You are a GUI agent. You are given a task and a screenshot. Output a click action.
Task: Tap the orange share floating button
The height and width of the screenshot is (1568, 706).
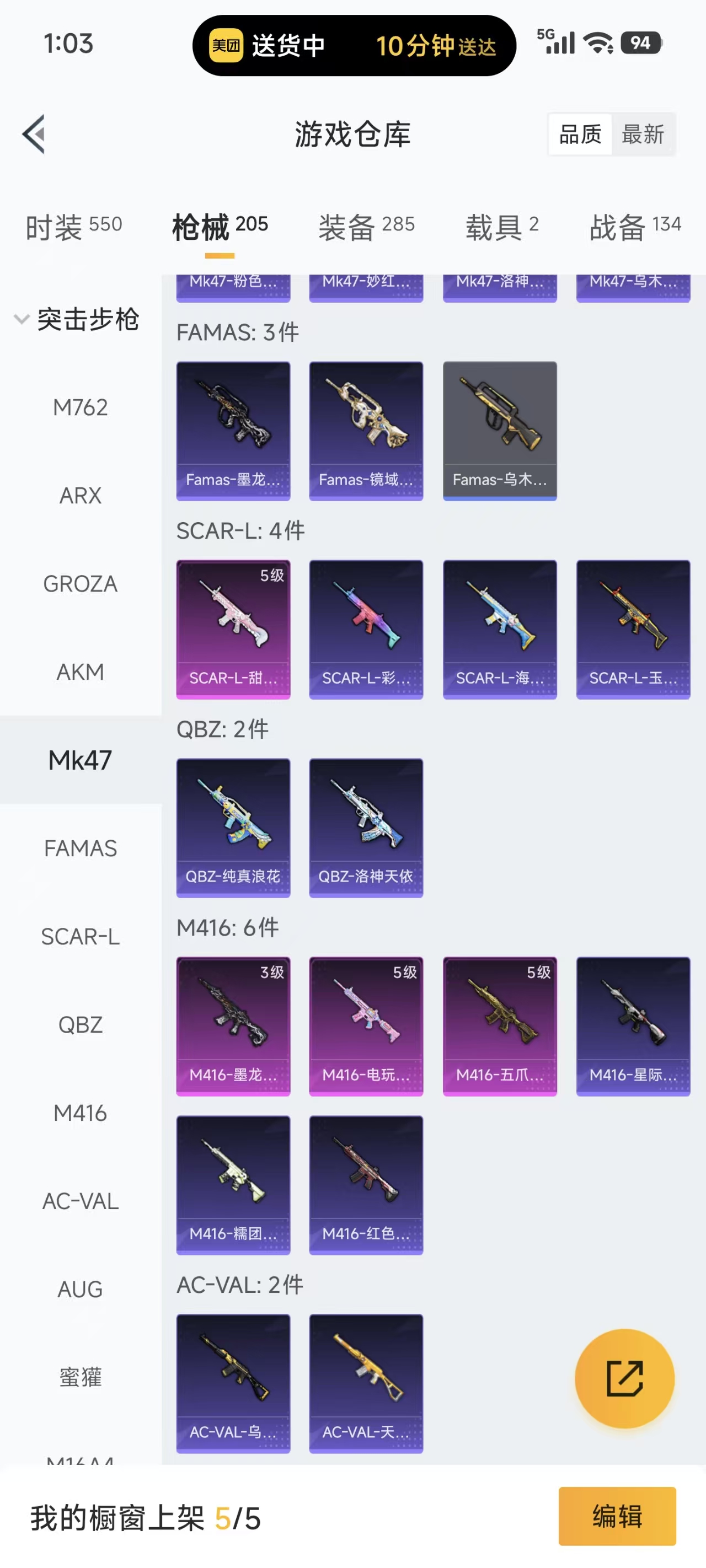click(624, 1378)
